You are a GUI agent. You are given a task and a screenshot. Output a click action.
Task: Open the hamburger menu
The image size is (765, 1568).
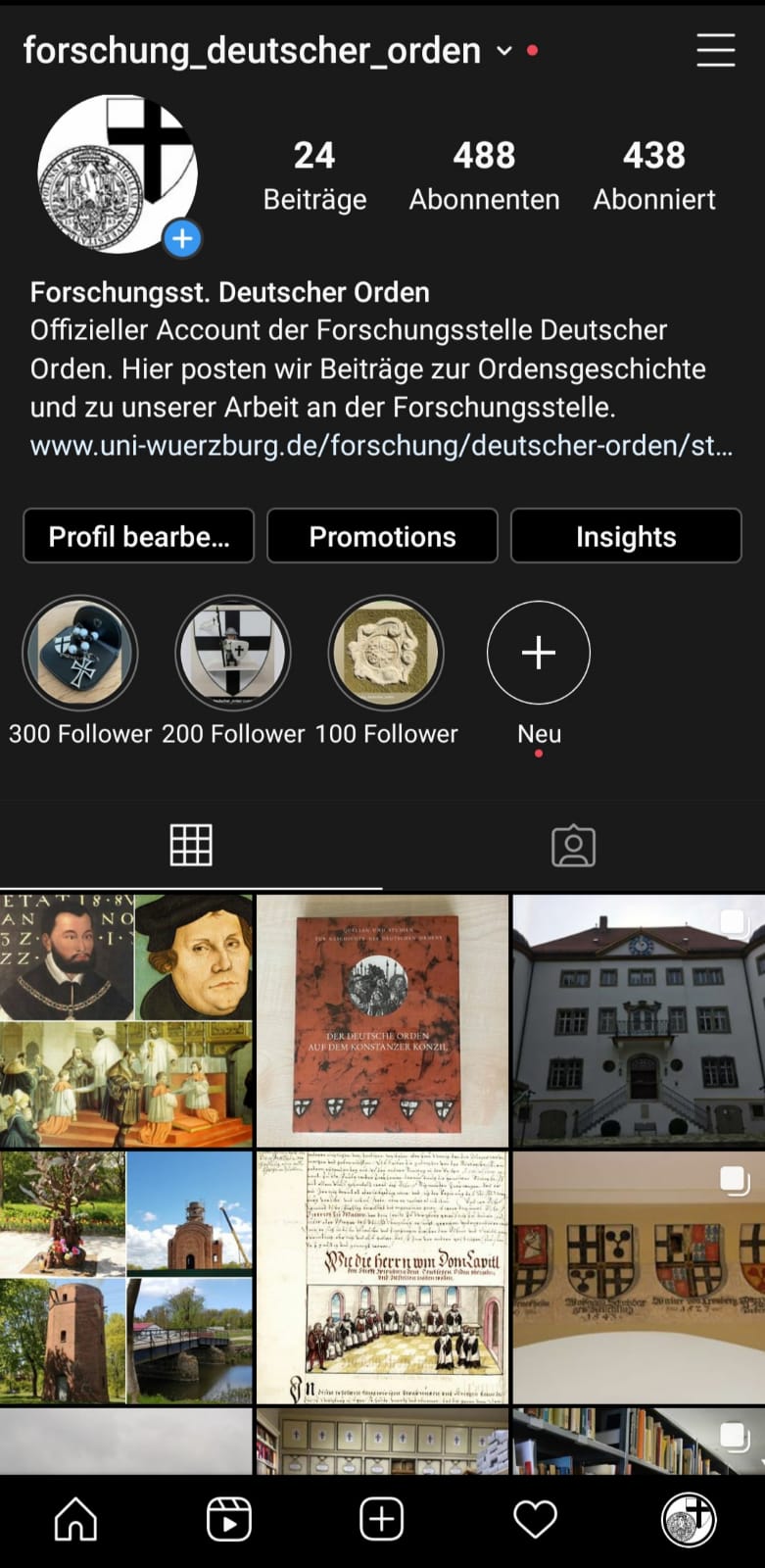click(x=715, y=50)
